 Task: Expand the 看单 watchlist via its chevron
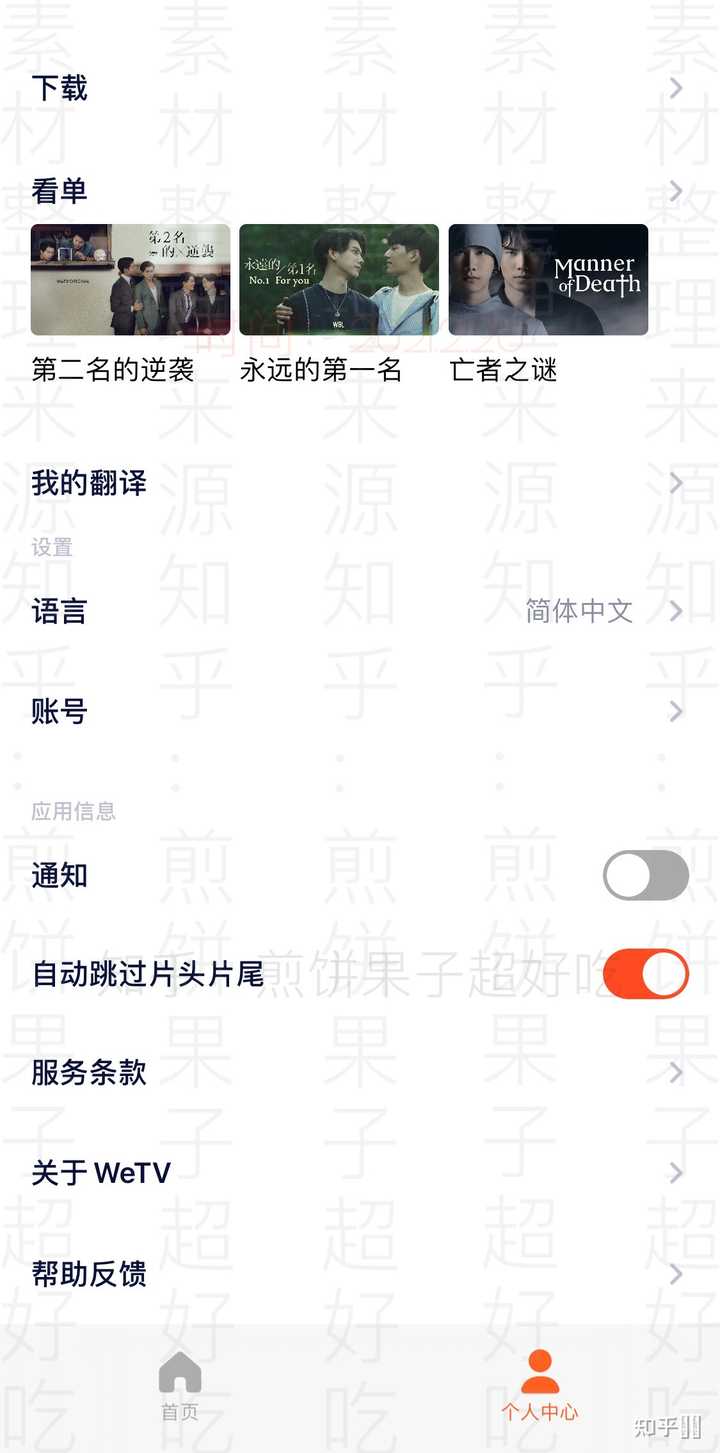(677, 190)
